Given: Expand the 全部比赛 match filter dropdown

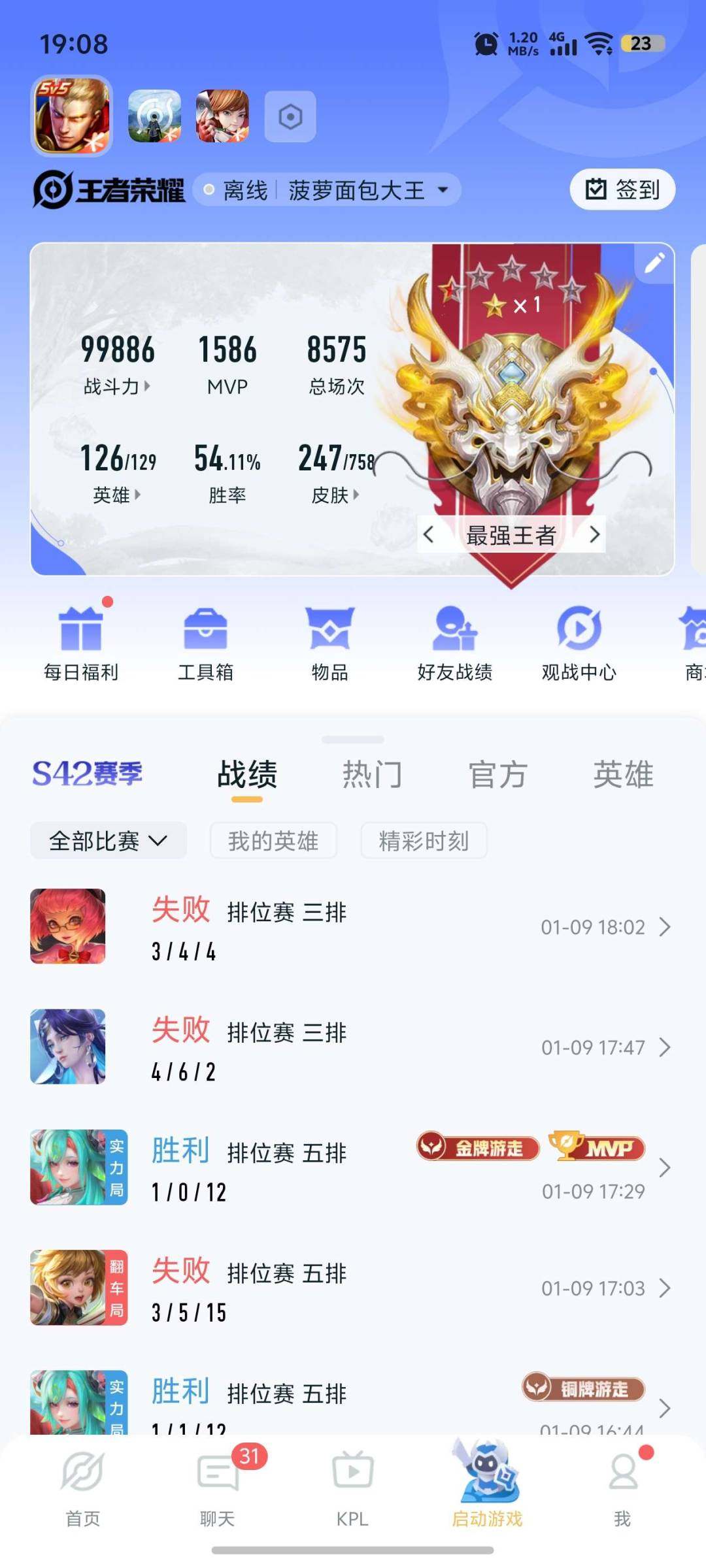Looking at the screenshot, I should (108, 841).
